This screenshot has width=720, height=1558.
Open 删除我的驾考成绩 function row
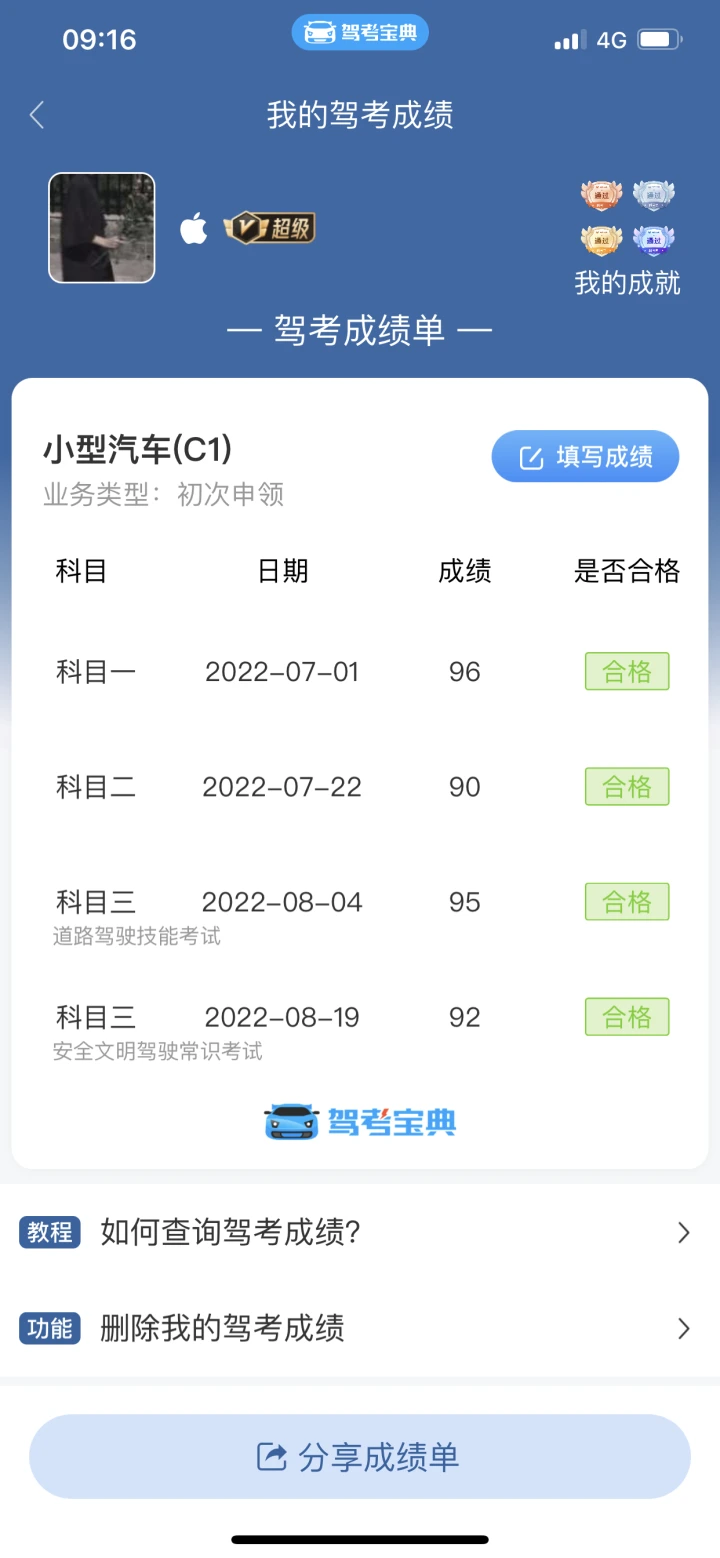coord(360,1328)
